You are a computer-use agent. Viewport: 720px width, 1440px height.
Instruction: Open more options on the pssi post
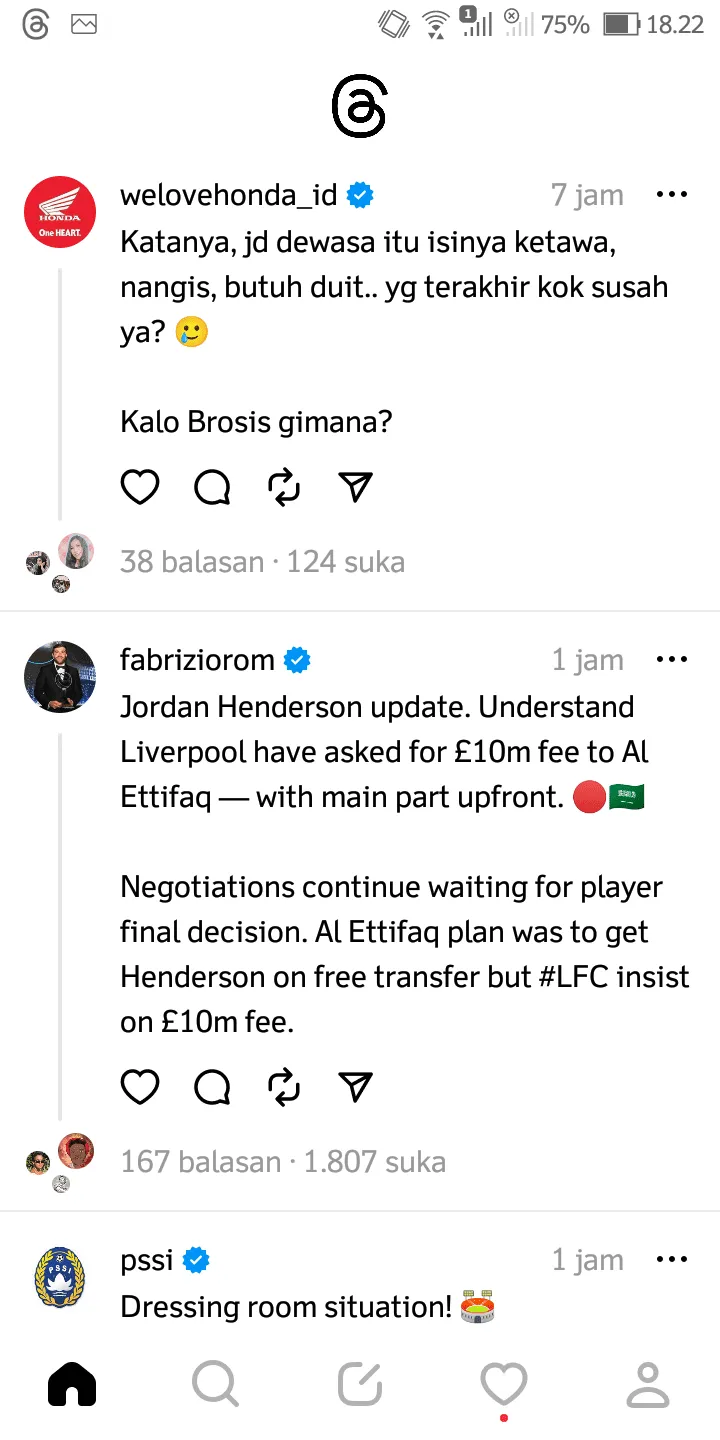pyautogui.click(x=671, y=1260)
